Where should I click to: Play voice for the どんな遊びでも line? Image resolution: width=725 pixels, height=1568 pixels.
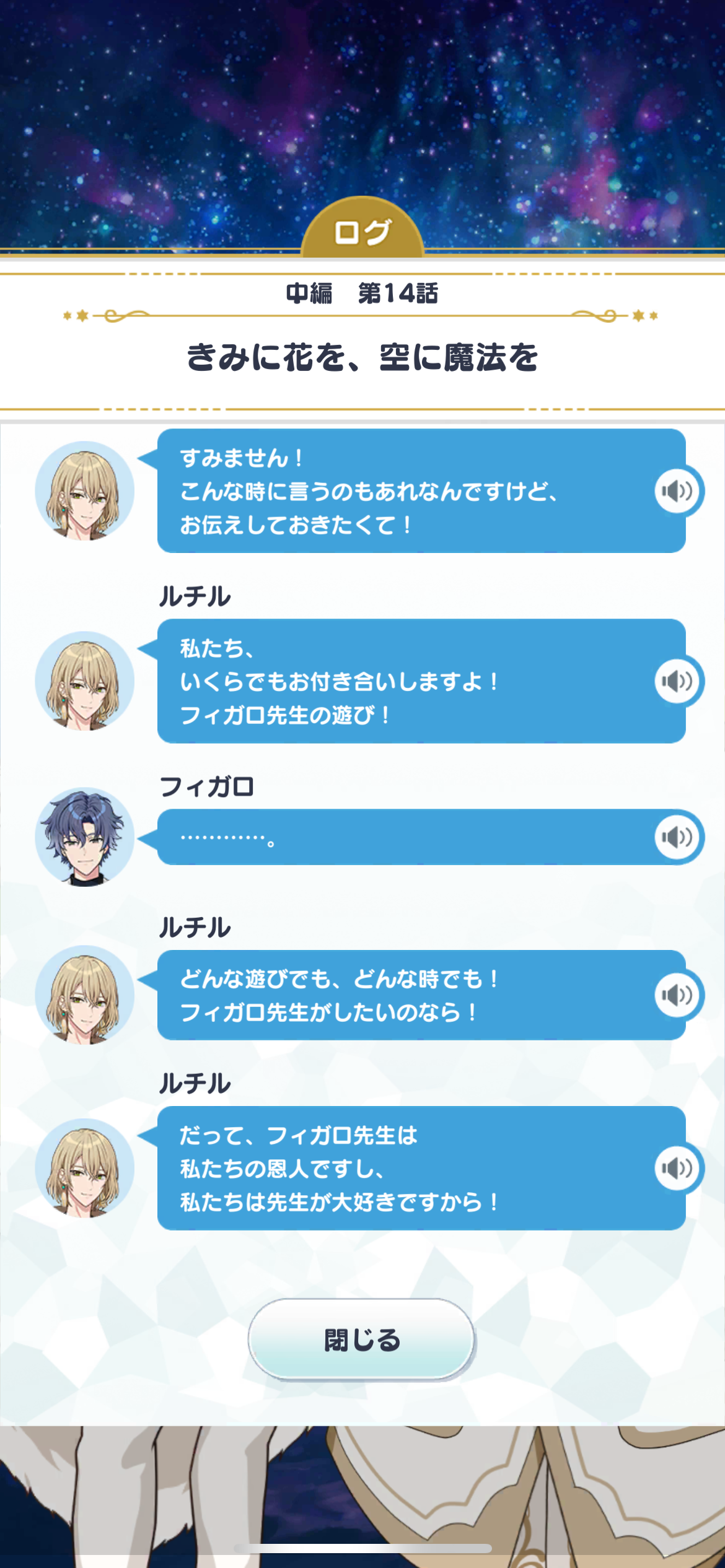pos(677,995)
